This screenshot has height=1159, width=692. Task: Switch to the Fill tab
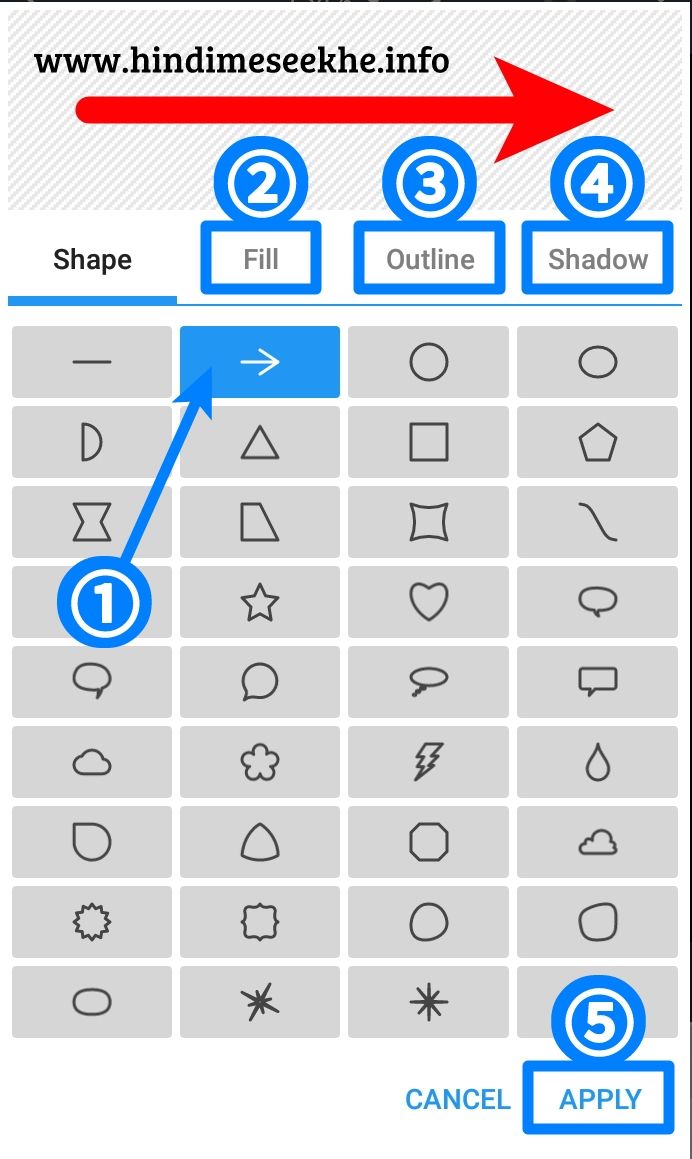click(x=261, y=260)
